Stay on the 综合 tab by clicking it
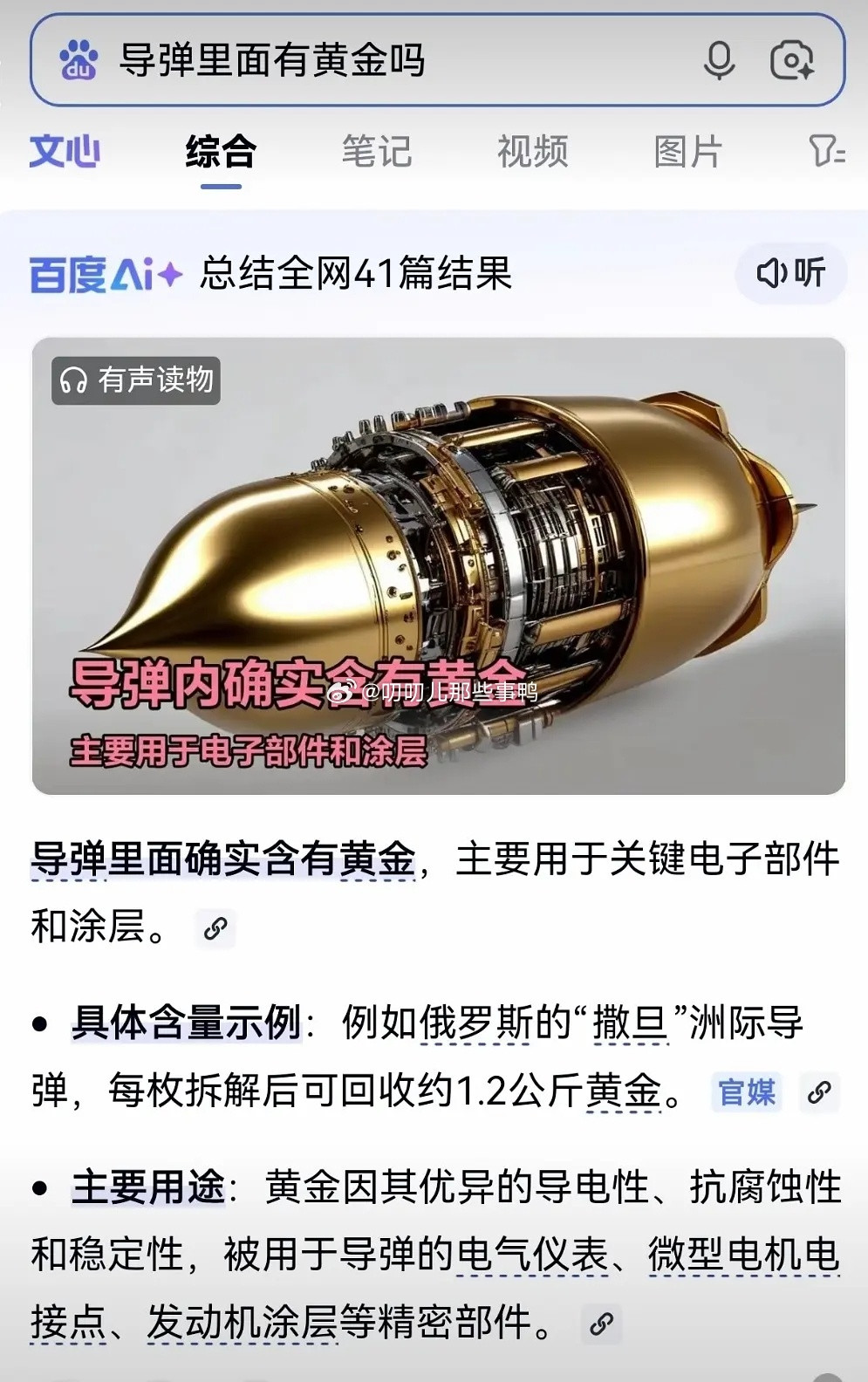The height and width of the screenshot is (1382, 868). [220, 151]
